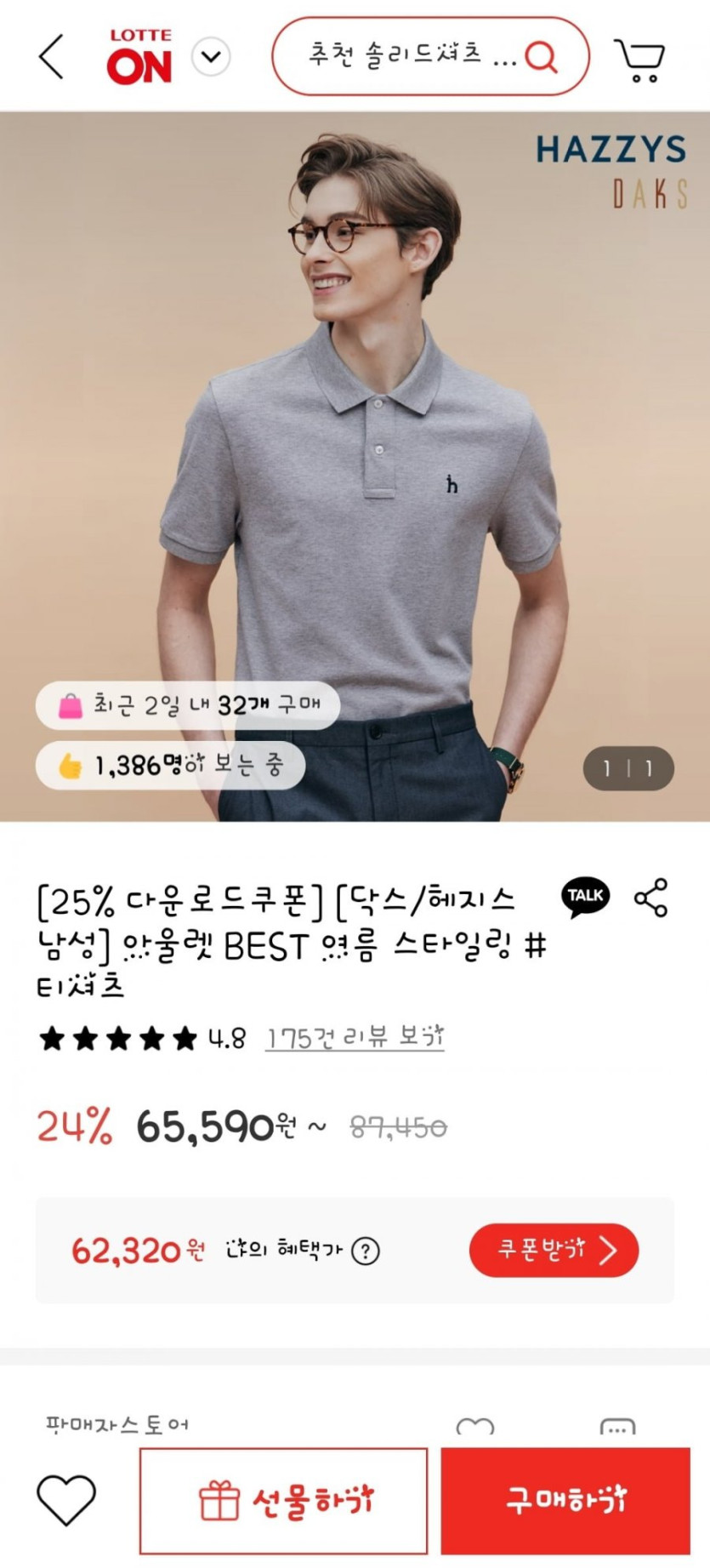Tap the 쿠폰받기 button

click(x=554, y=1250)
